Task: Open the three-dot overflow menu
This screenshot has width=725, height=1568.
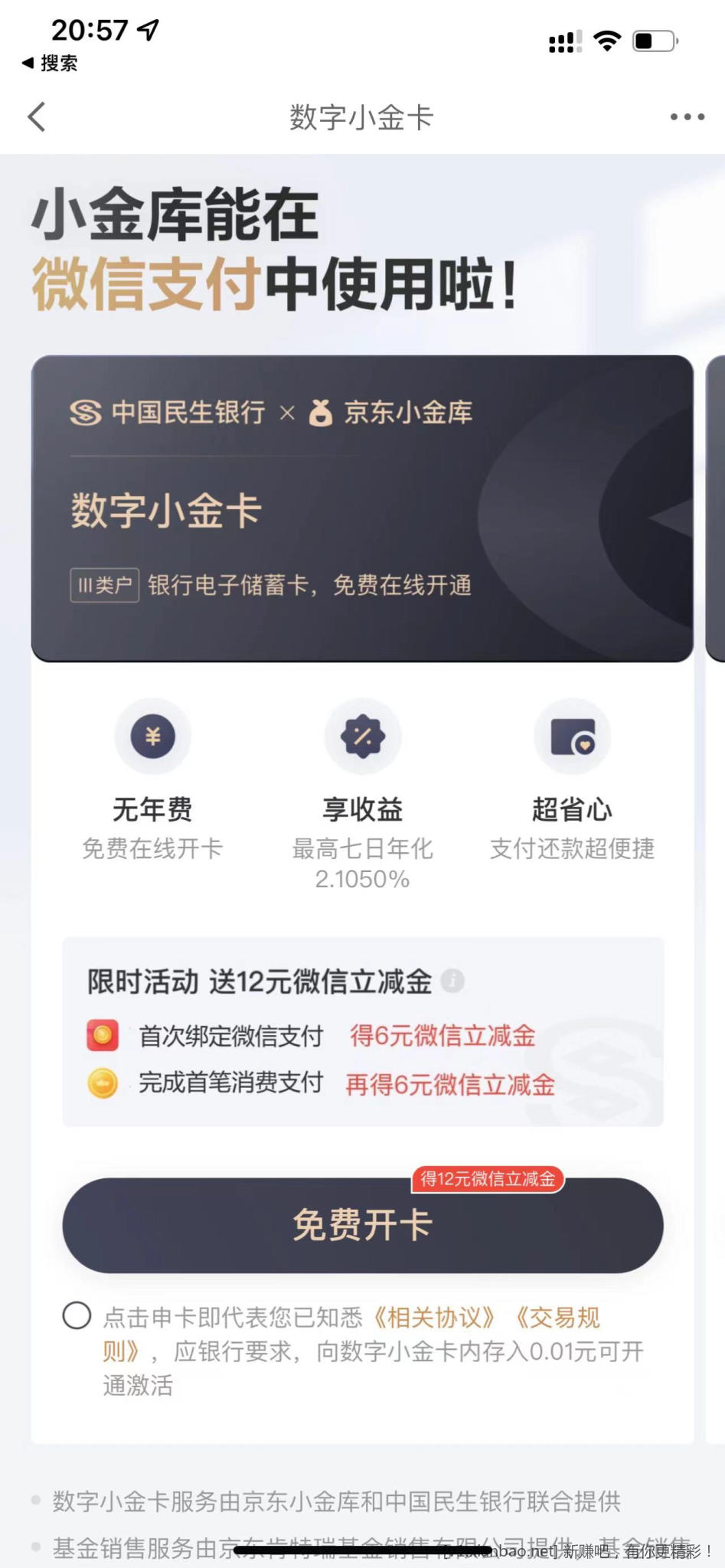Action: [x=687, y=117]
